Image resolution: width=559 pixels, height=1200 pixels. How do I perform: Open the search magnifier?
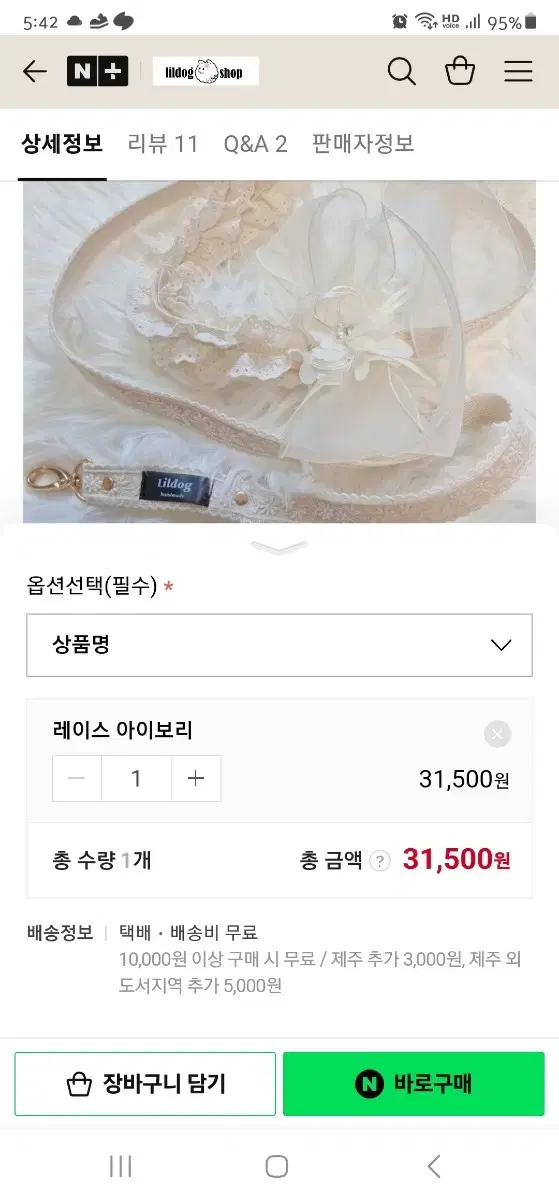401,71
